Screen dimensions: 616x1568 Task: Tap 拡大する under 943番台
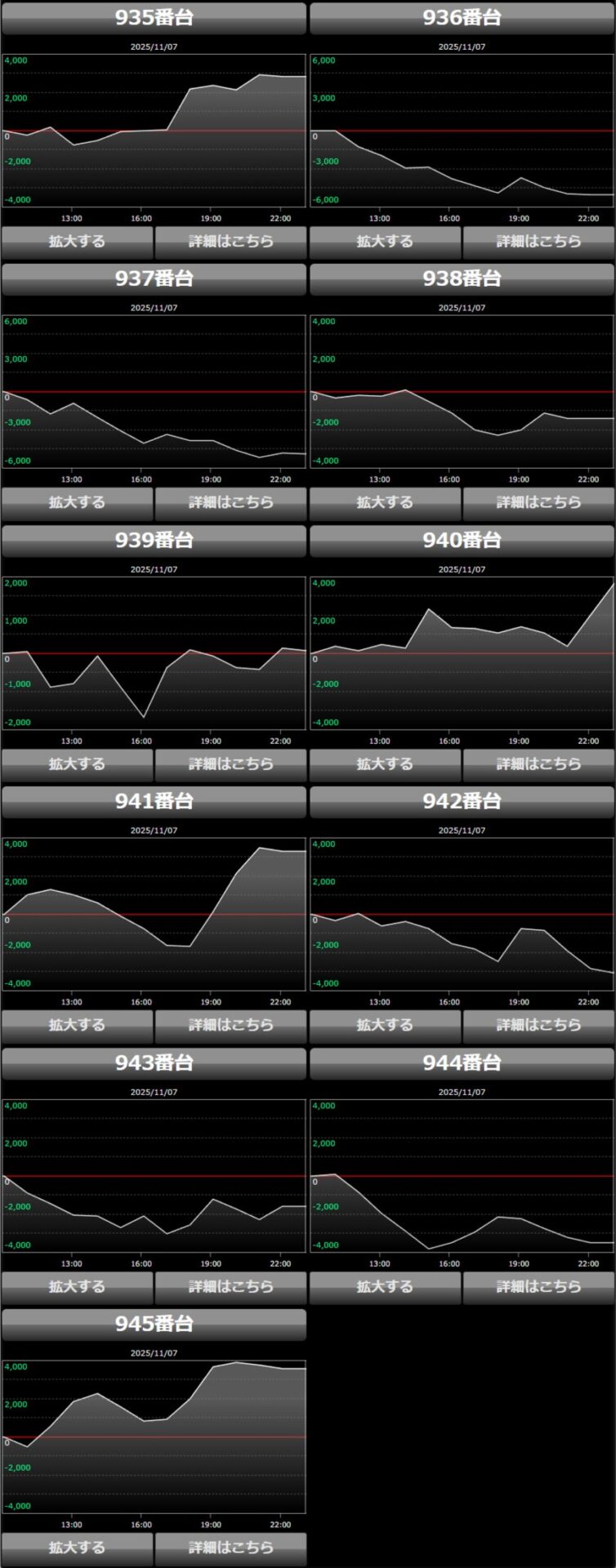tap(78, 1287)
